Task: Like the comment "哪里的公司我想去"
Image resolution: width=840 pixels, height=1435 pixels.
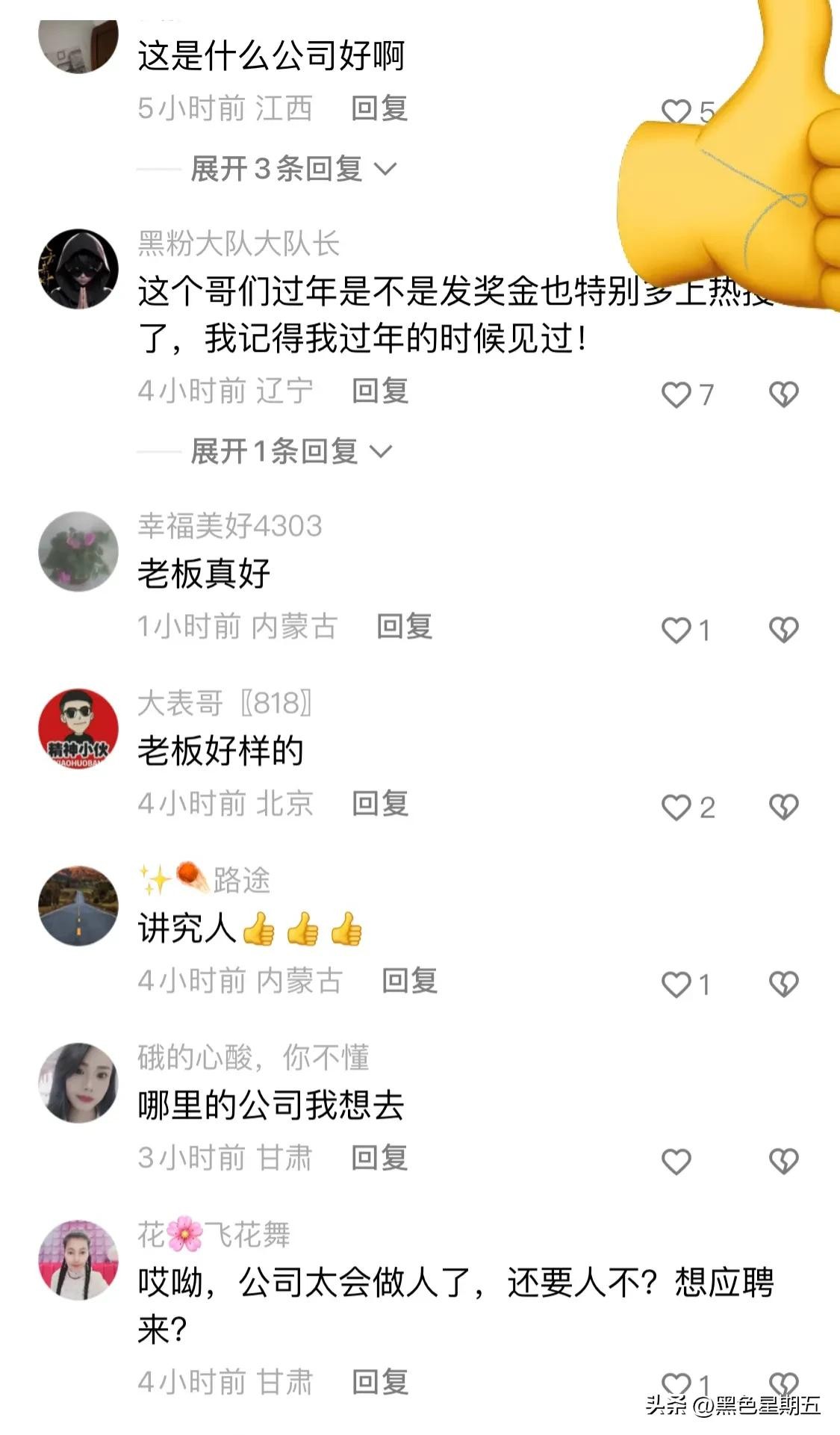Action: click(676, 1162)
